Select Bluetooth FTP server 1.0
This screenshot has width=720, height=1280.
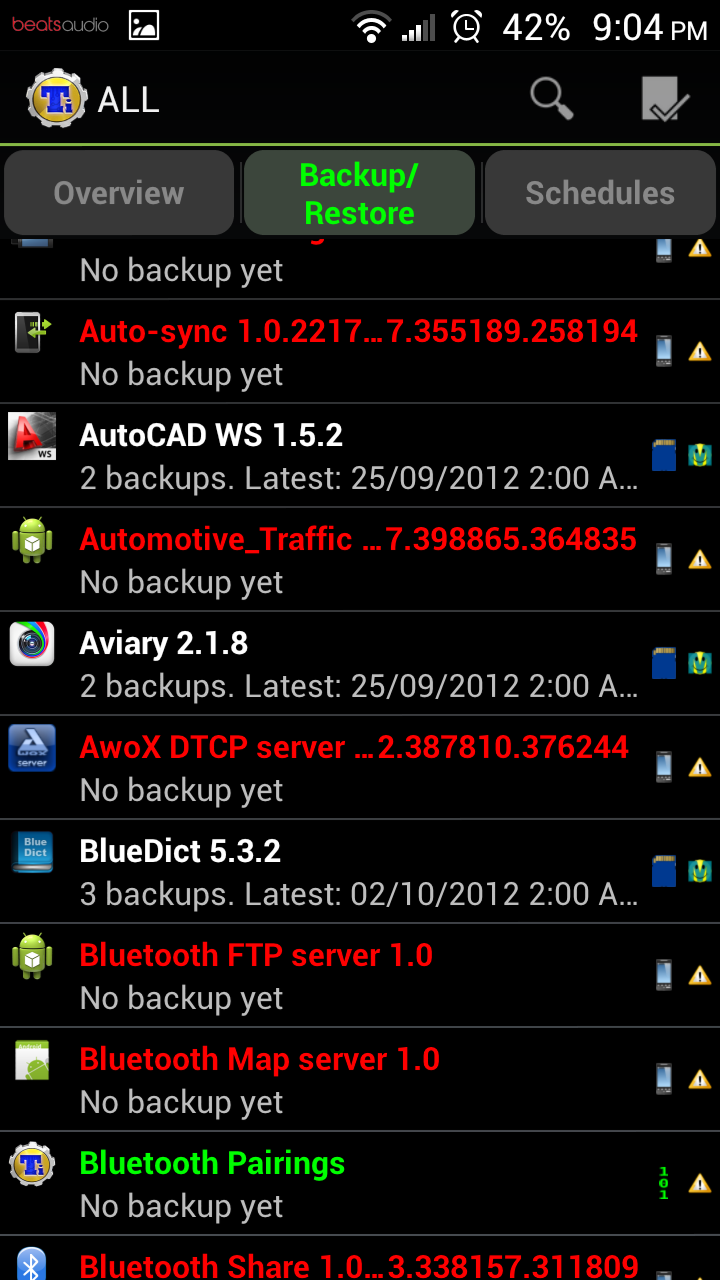(x=358, y=976)
